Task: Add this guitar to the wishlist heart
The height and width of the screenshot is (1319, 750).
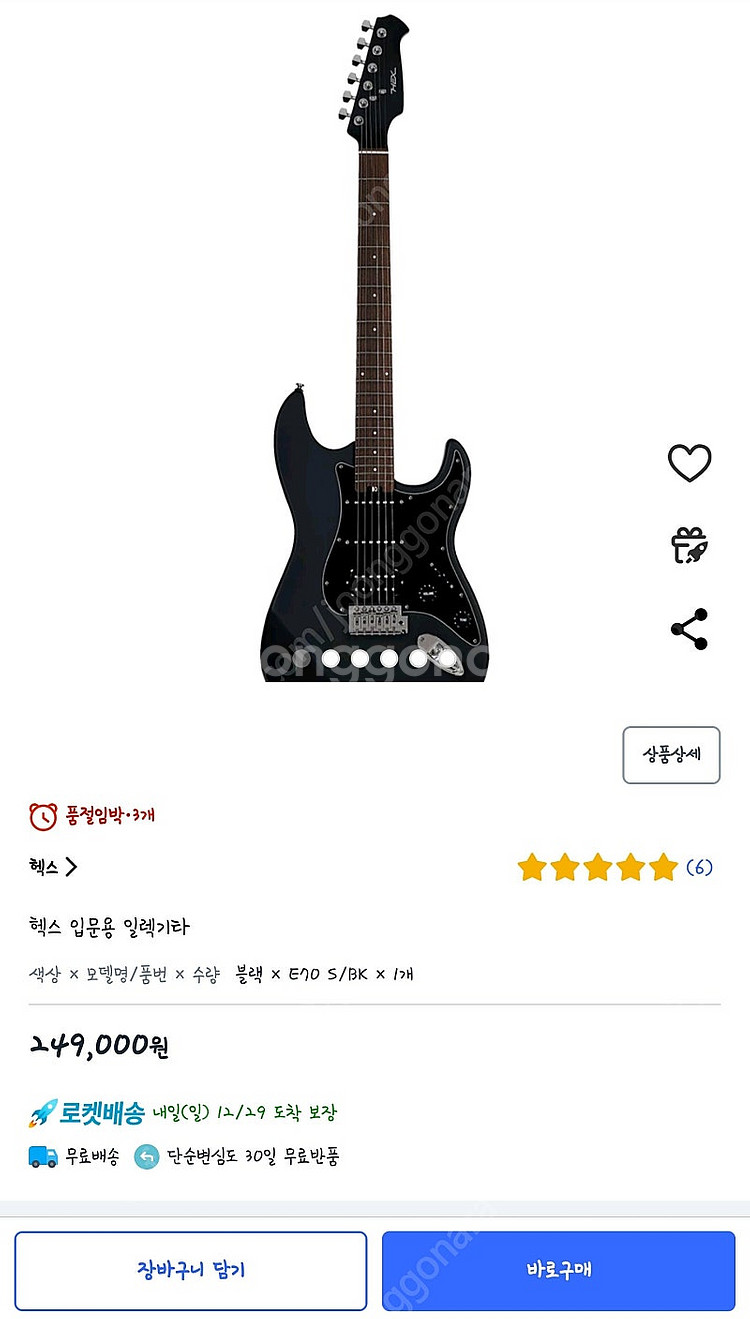Action: [x=689, y=463]
